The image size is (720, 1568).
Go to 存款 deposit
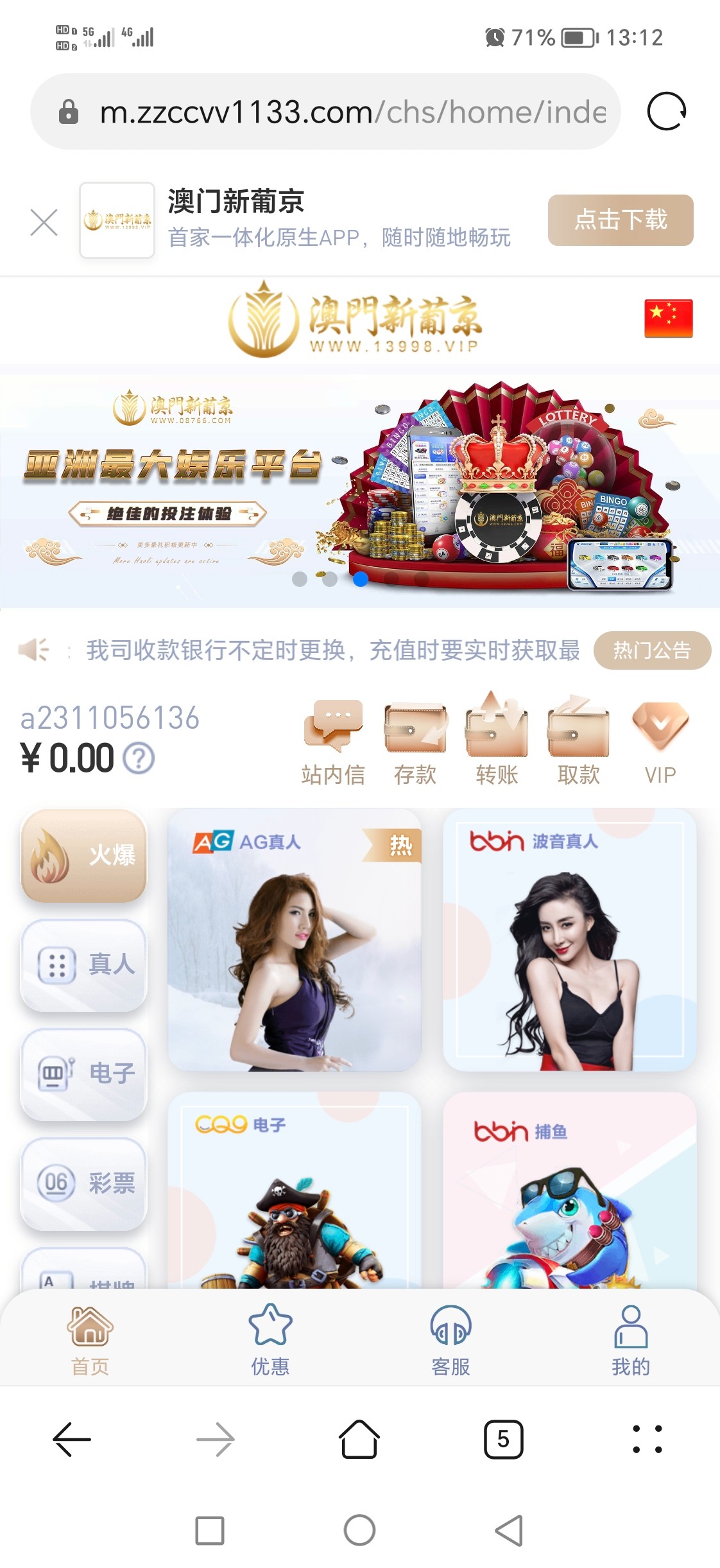[x=415, y=742]
